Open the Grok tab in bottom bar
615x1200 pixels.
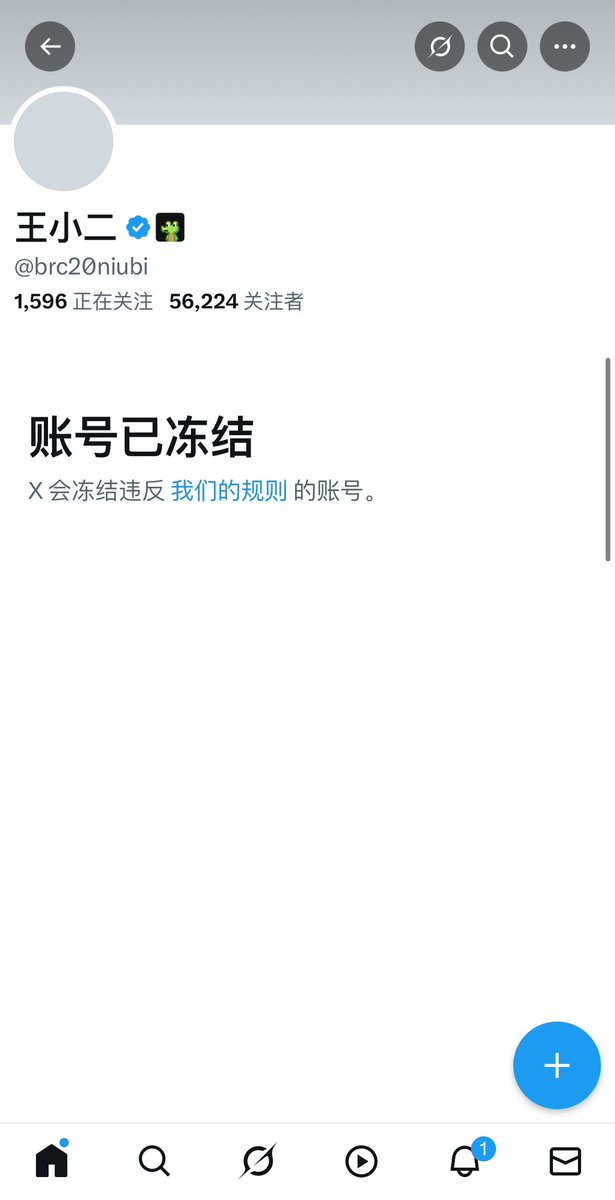(x=258, y=1160)
